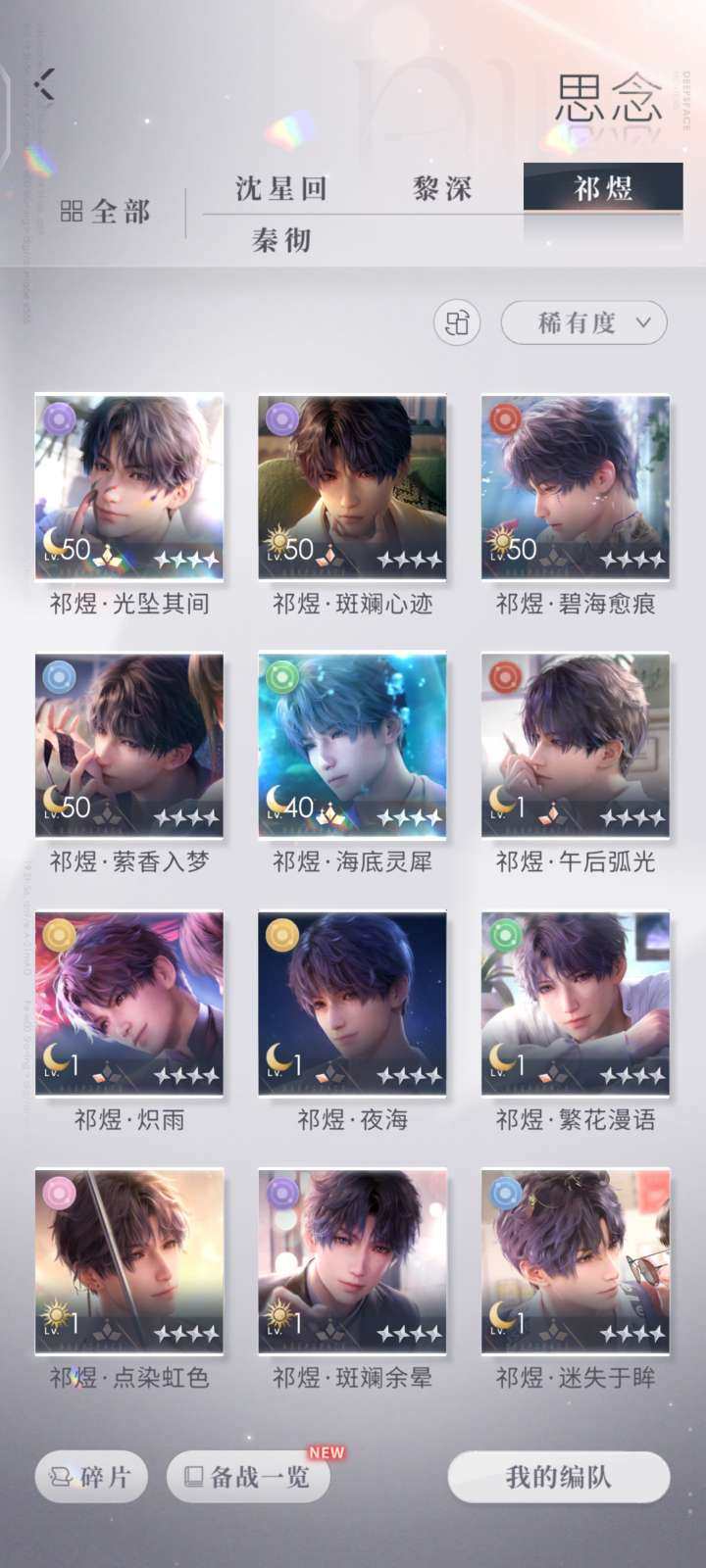Tap the layout toggle icon beside 稀有度
The width and height of the screenshot is (706, 1568).
pyautogui.click(x=457, y=322)
